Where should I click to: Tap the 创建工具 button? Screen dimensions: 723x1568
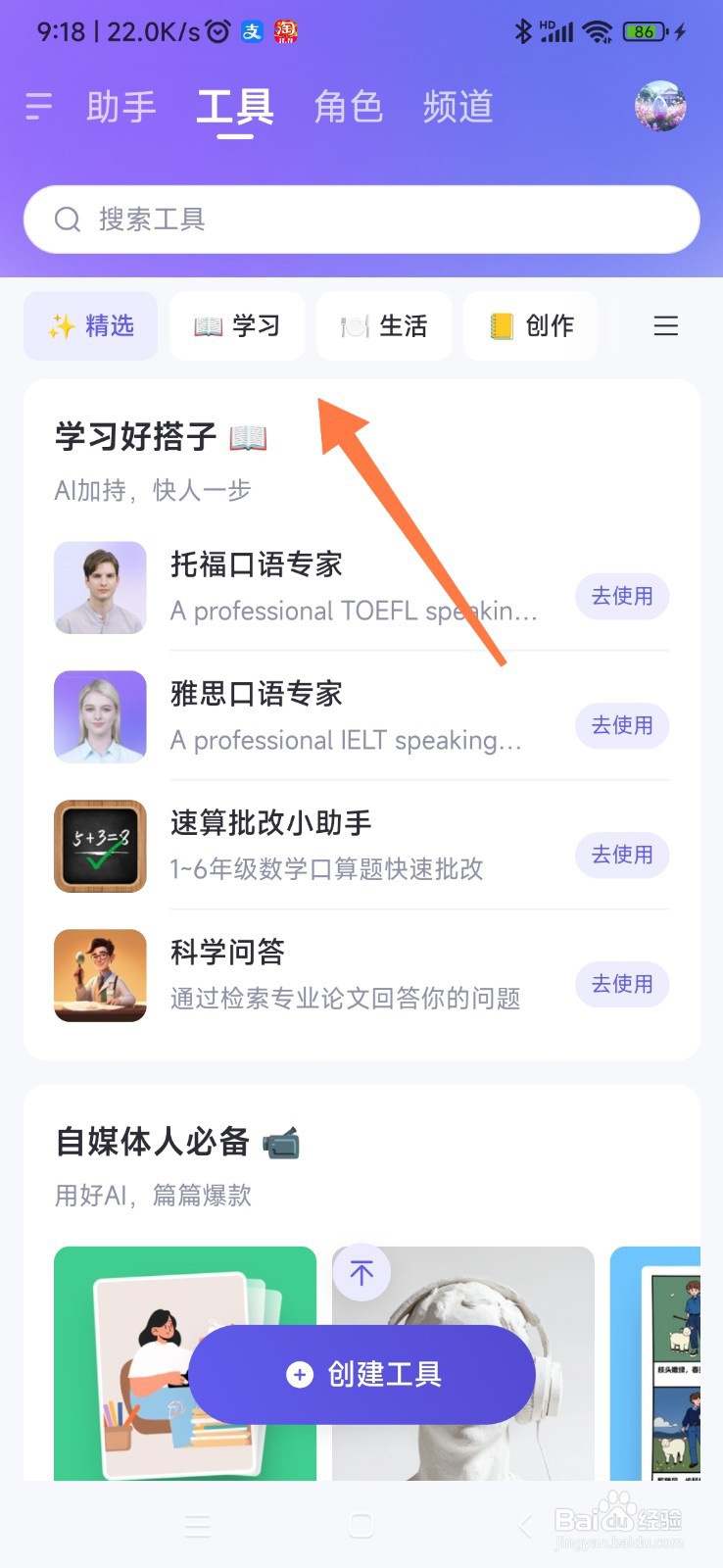pyautogui.click(x=361, y=1374)
